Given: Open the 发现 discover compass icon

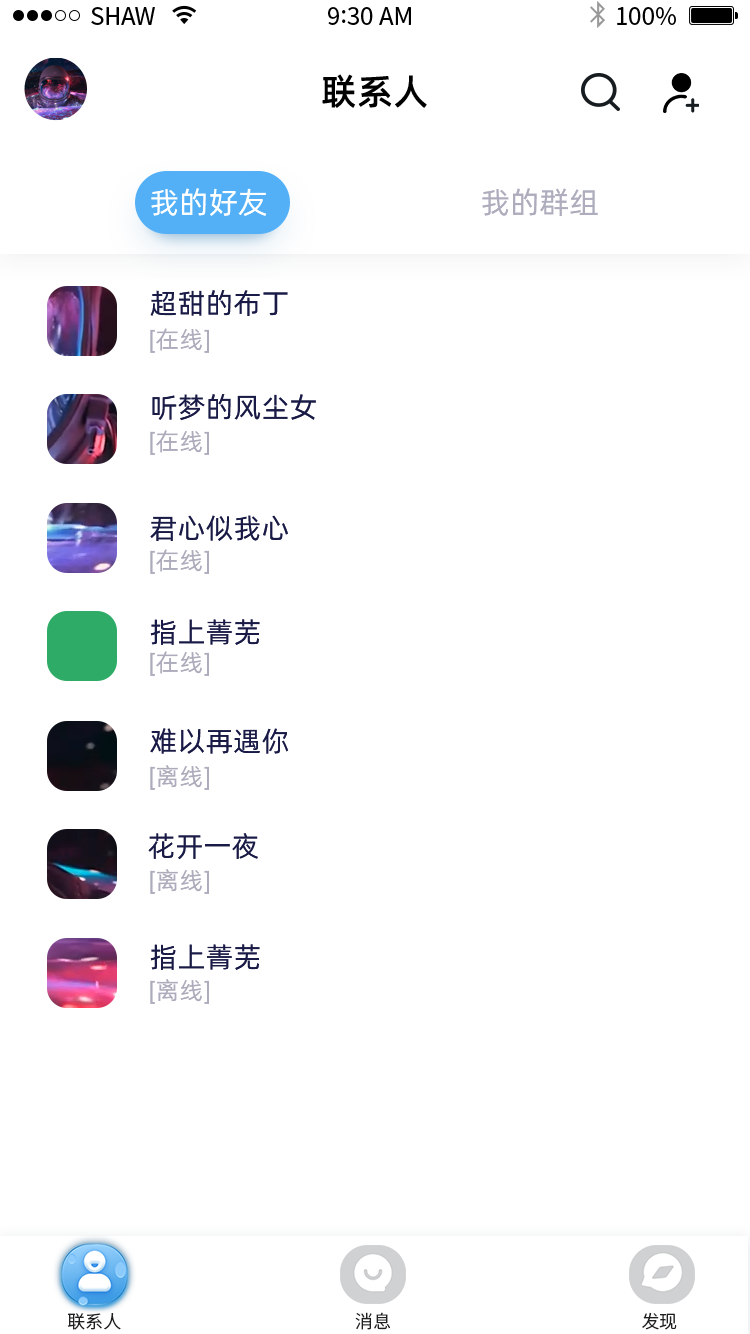Looking at the screenshot, I should coord(661,1274).
